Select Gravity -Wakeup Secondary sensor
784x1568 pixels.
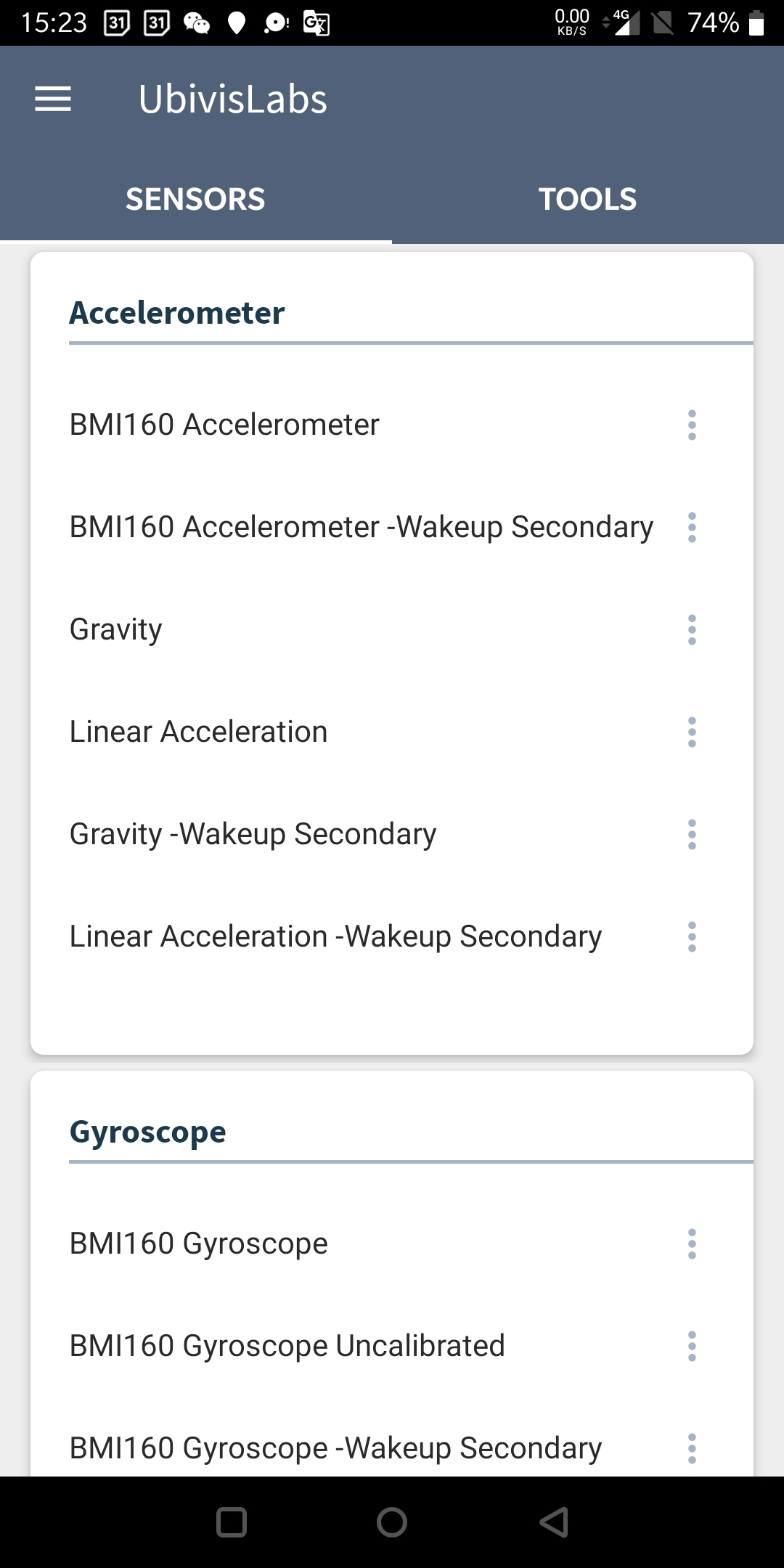[x=253, y=834]
